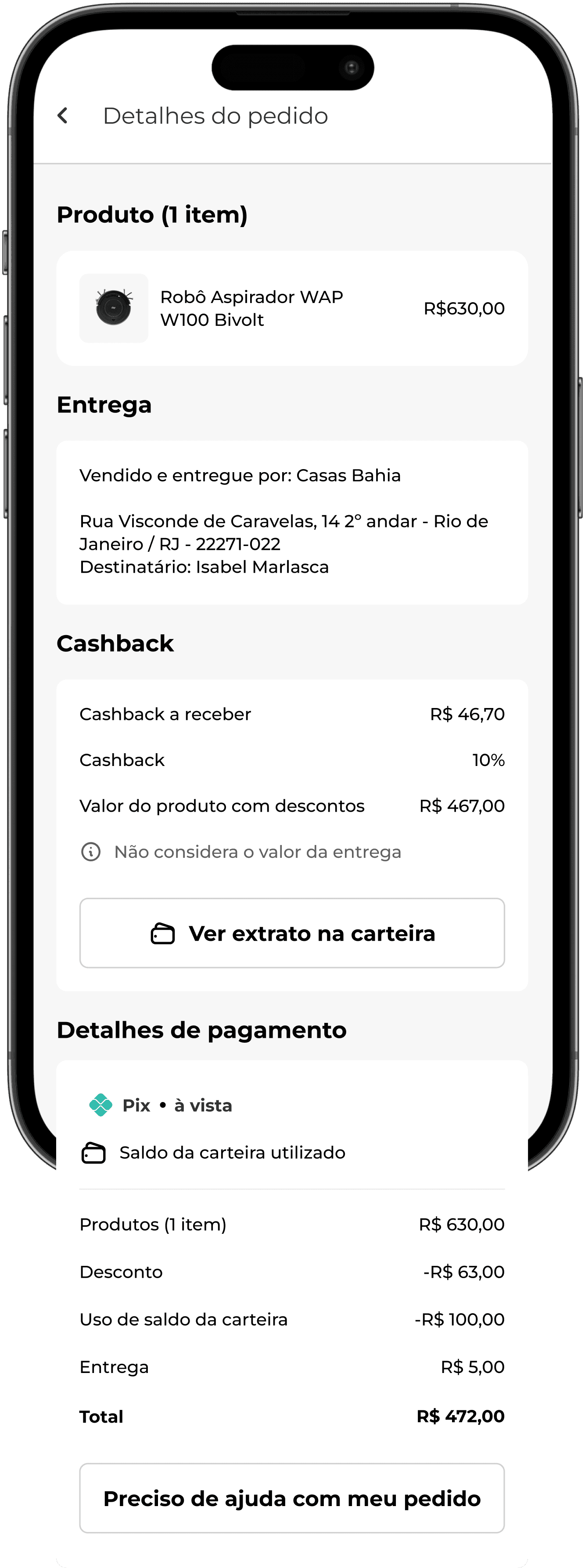The height and width of the screenshot is (1568, 585).
Task: Tap the robot vacuum photo in Produto section
Action: [x=114, y=307]
